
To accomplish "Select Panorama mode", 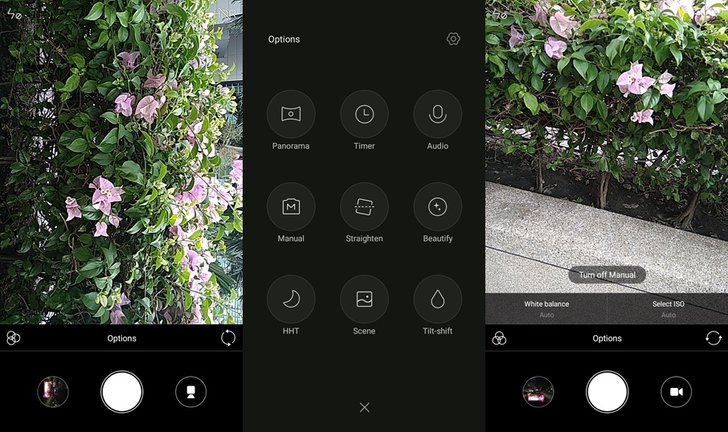I will [291, 114].
